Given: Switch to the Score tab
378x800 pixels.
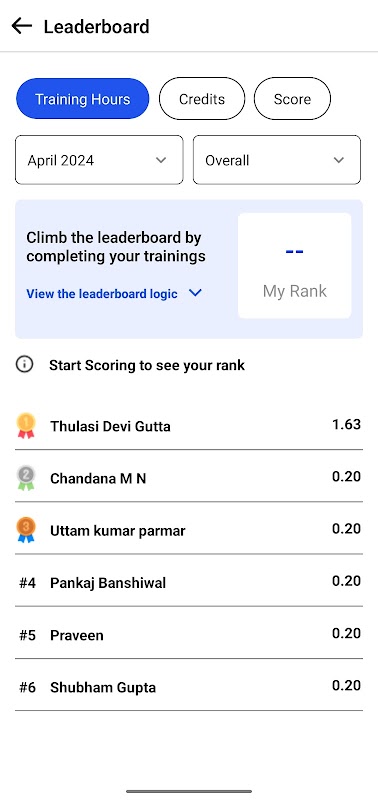Looking at the screenshot, I should [x=292, y=98].
